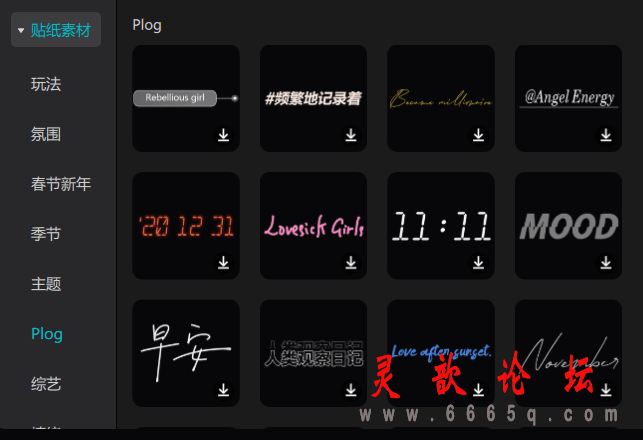Collapse the 贴纸素材 dropdown
The image size is (643, 440).
57,30
